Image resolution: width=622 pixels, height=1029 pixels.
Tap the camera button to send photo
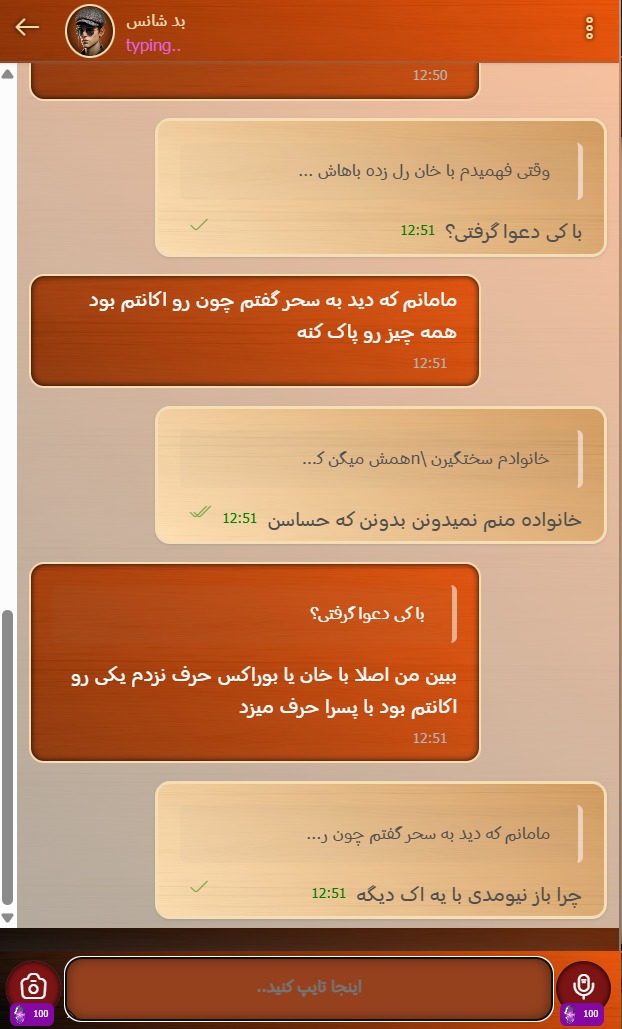point(32,986)
